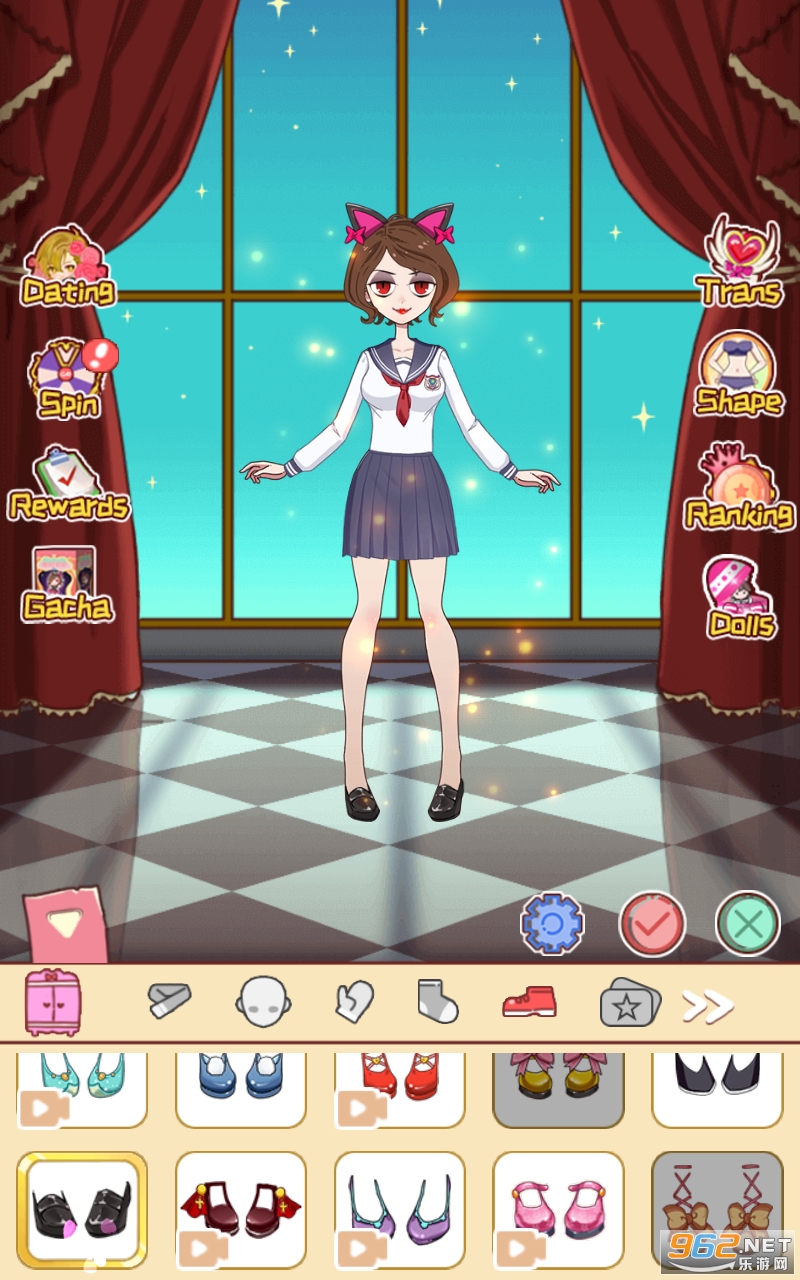Viewport: 800px width, 1280px height.
Task: Tap the blue gear reset button
Action: pyautogui.click(x=552, y=922)
